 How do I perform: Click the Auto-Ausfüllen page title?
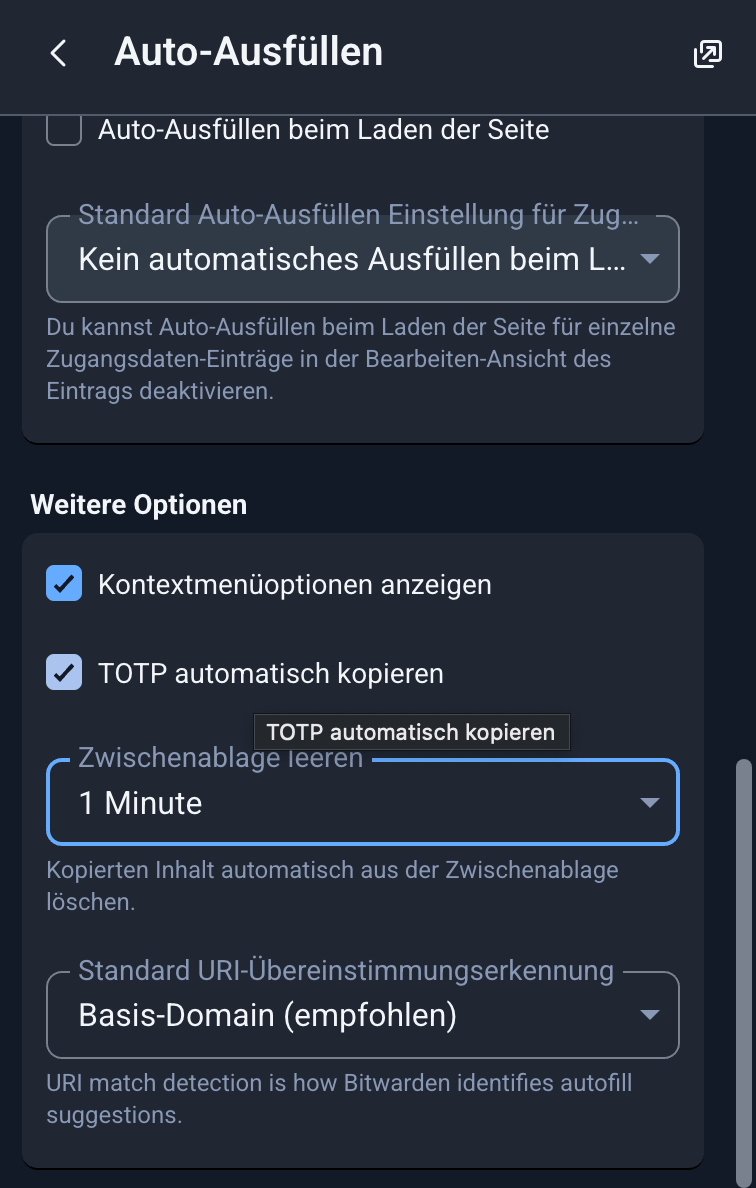click(x=248, y=53)
